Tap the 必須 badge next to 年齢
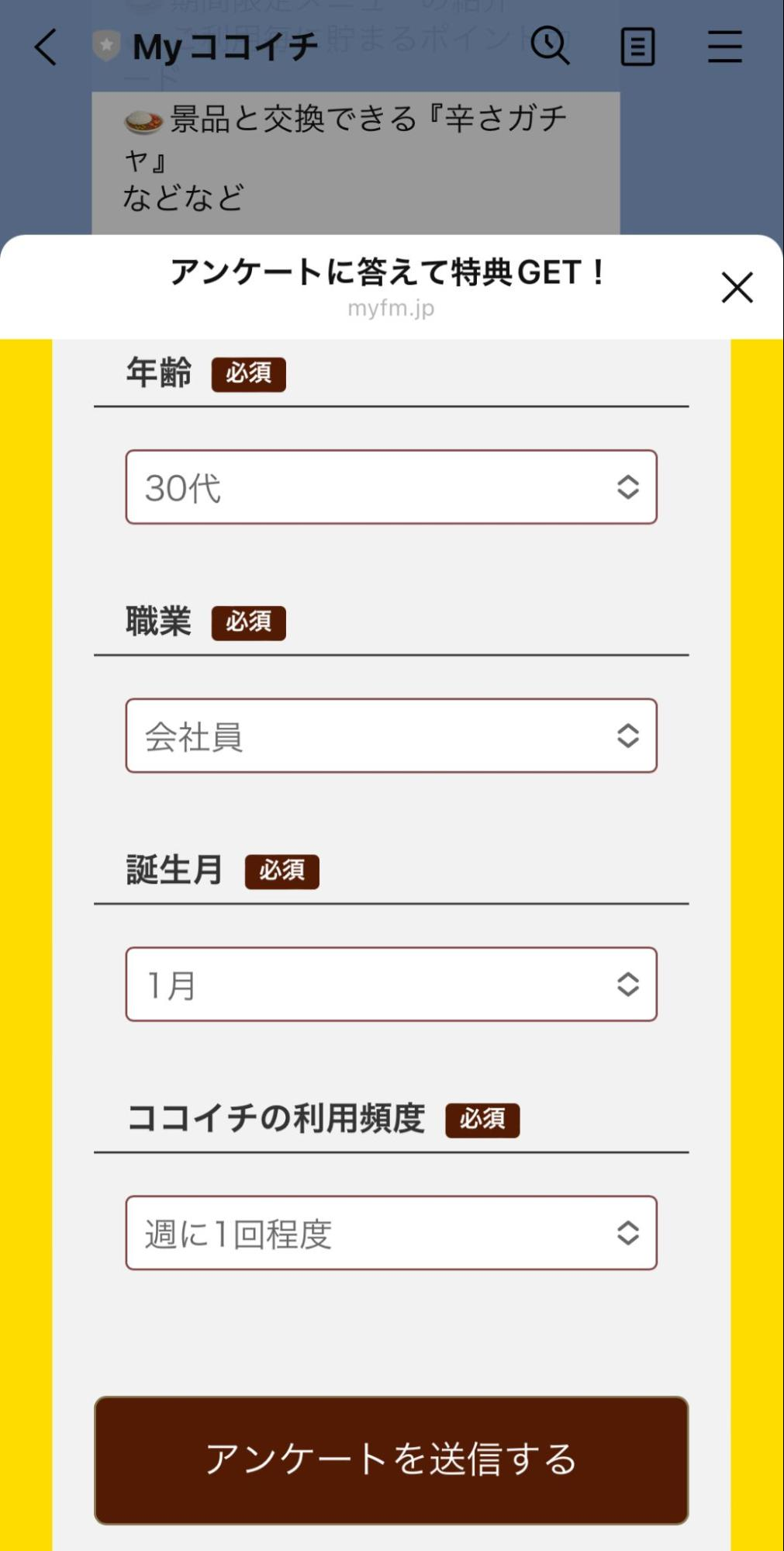Viewport: 784px width, 1551px height. 247,374
